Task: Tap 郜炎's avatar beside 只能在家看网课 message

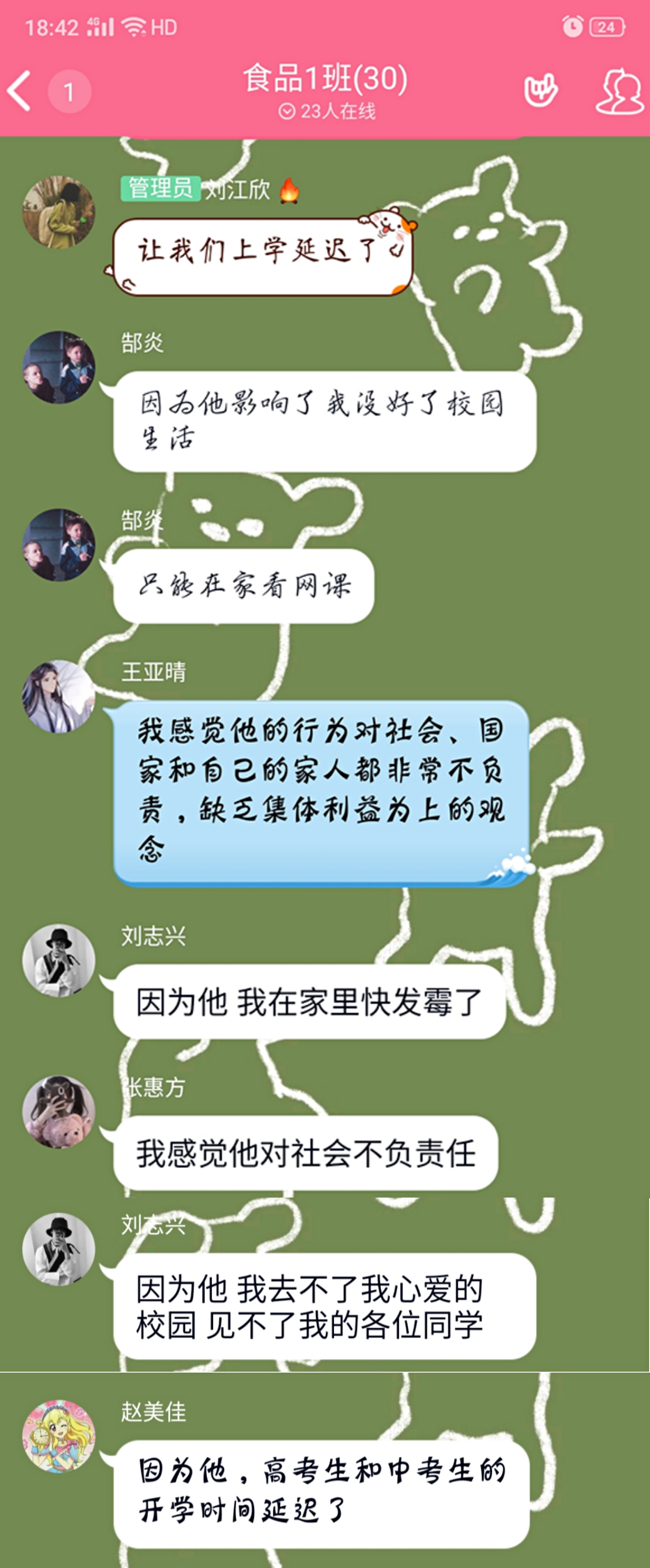Action: (58, 544)
